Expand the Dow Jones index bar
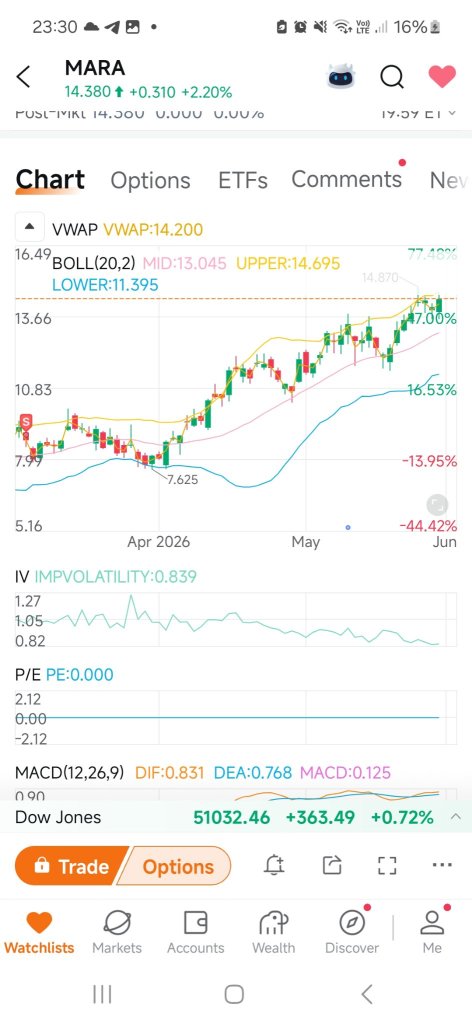The width and height of the screenshot is (472, 1024). point(456,816)
